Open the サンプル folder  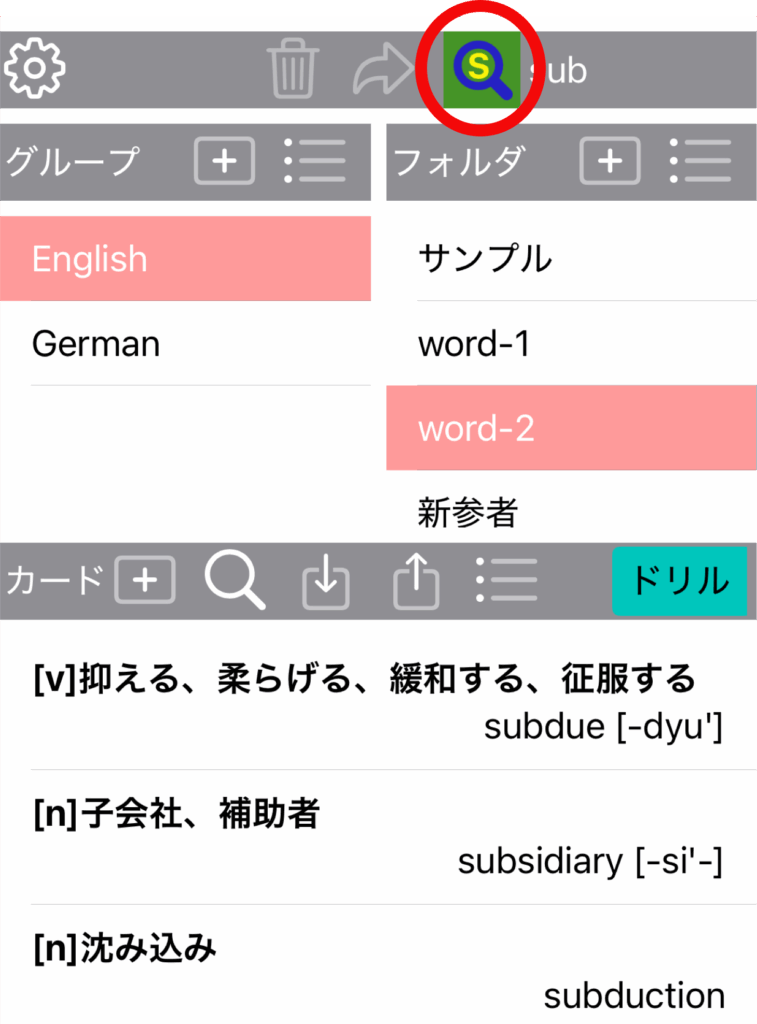pos(571,259)
